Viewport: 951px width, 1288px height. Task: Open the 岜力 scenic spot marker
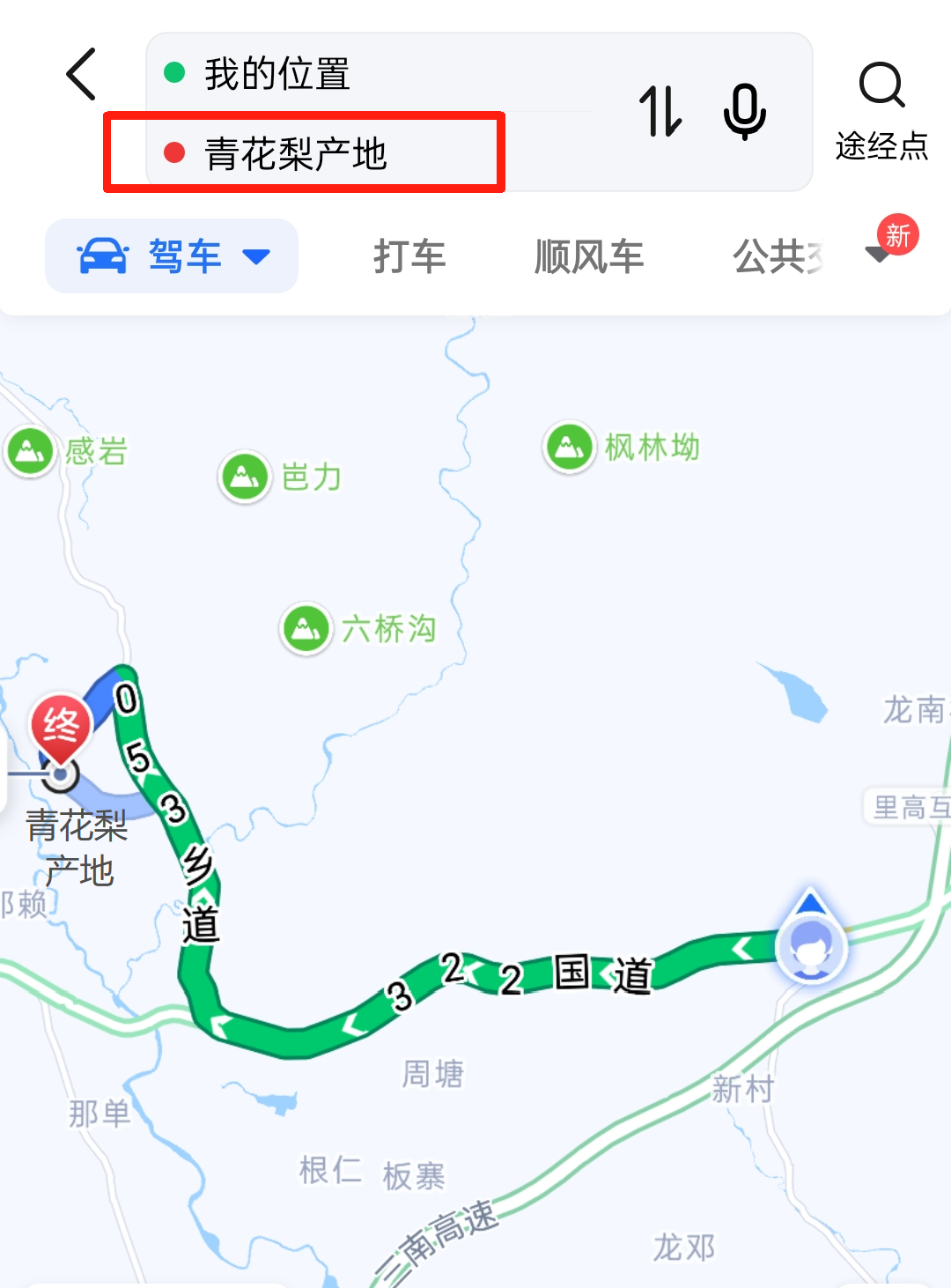tap(245, 477)
